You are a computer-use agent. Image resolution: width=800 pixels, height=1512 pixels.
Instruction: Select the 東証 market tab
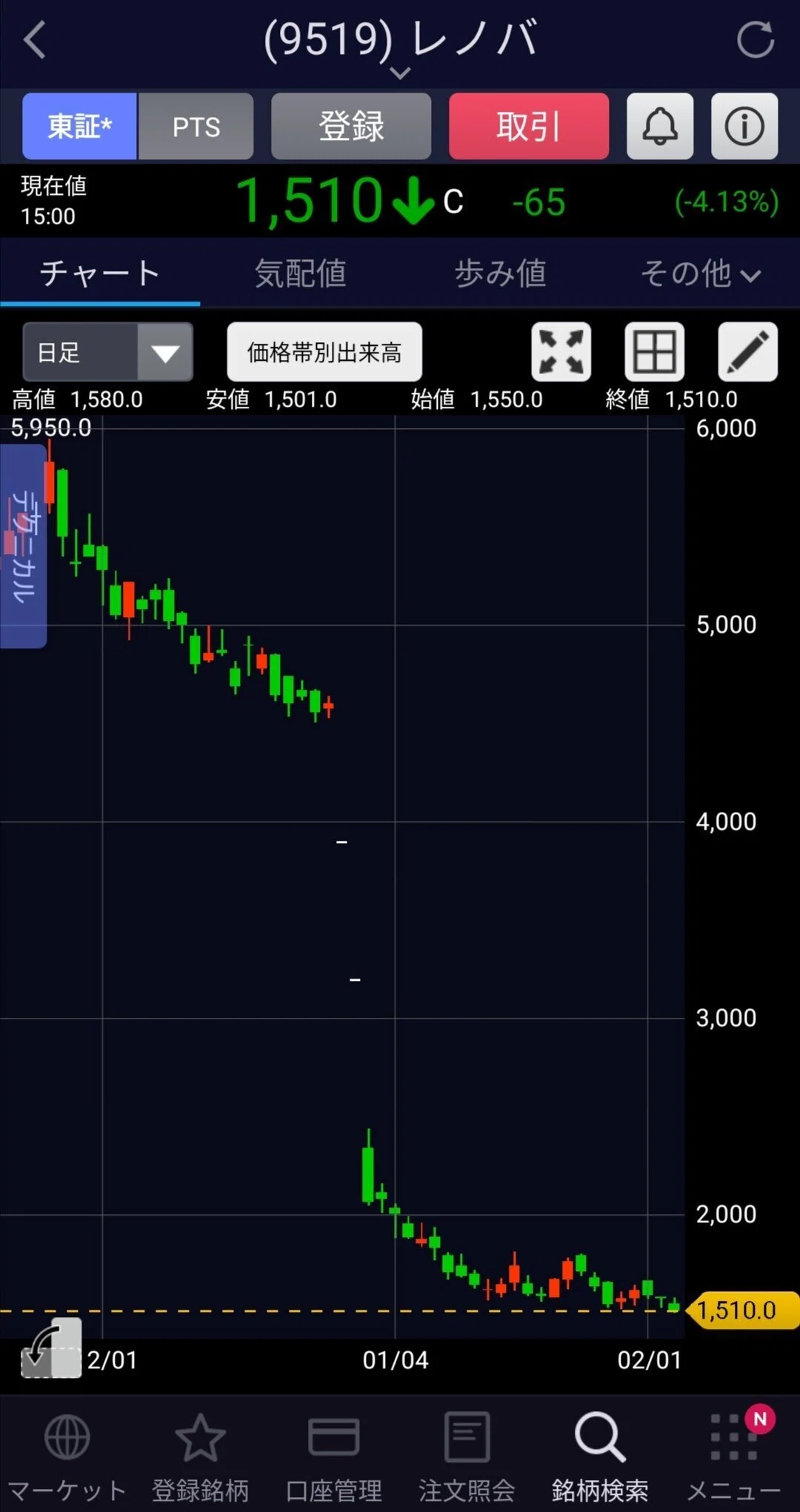pos(79,127)
